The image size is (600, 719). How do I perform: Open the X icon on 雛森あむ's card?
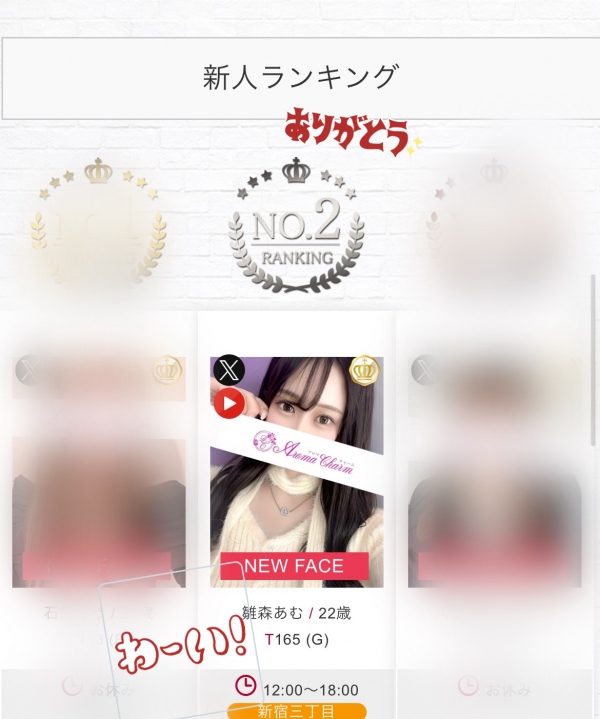point(229,370)
